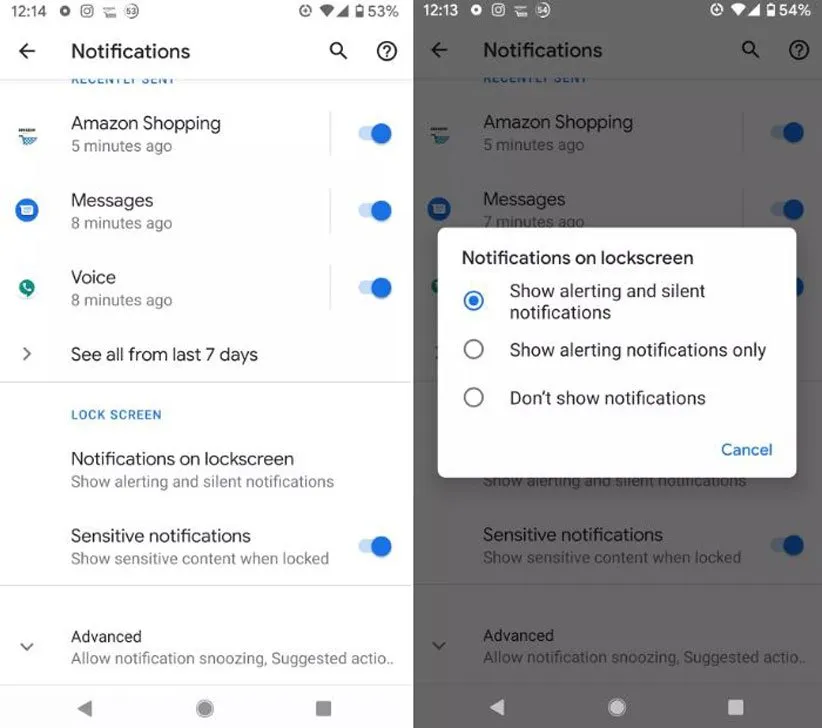The height and width of the screenshot is (728, 822).
Task: Open Notifications on lockscreen setting in left screen
Action: [182, 469]
